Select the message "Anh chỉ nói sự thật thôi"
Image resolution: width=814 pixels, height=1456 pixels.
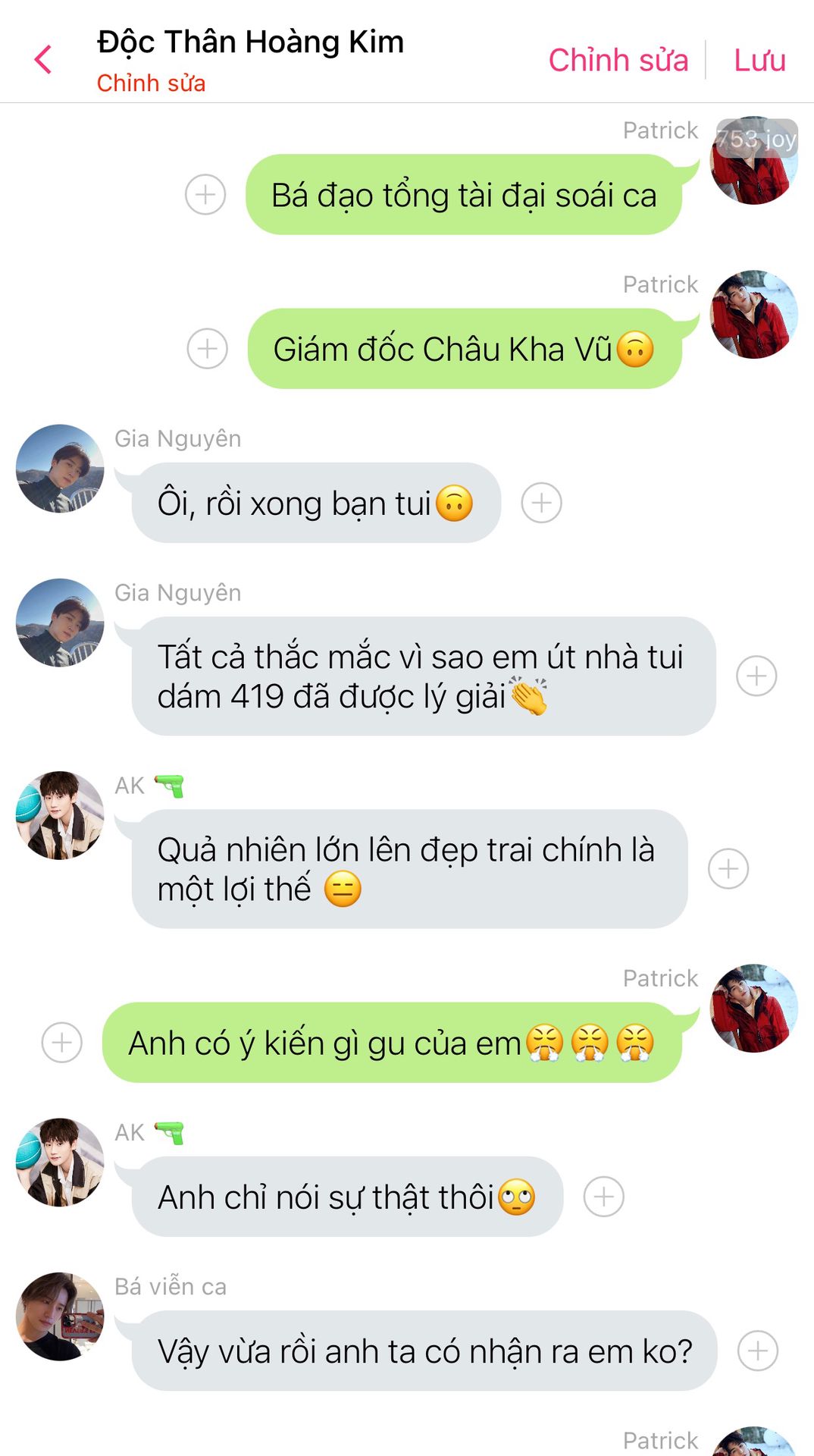click(x=347, y=1197)
